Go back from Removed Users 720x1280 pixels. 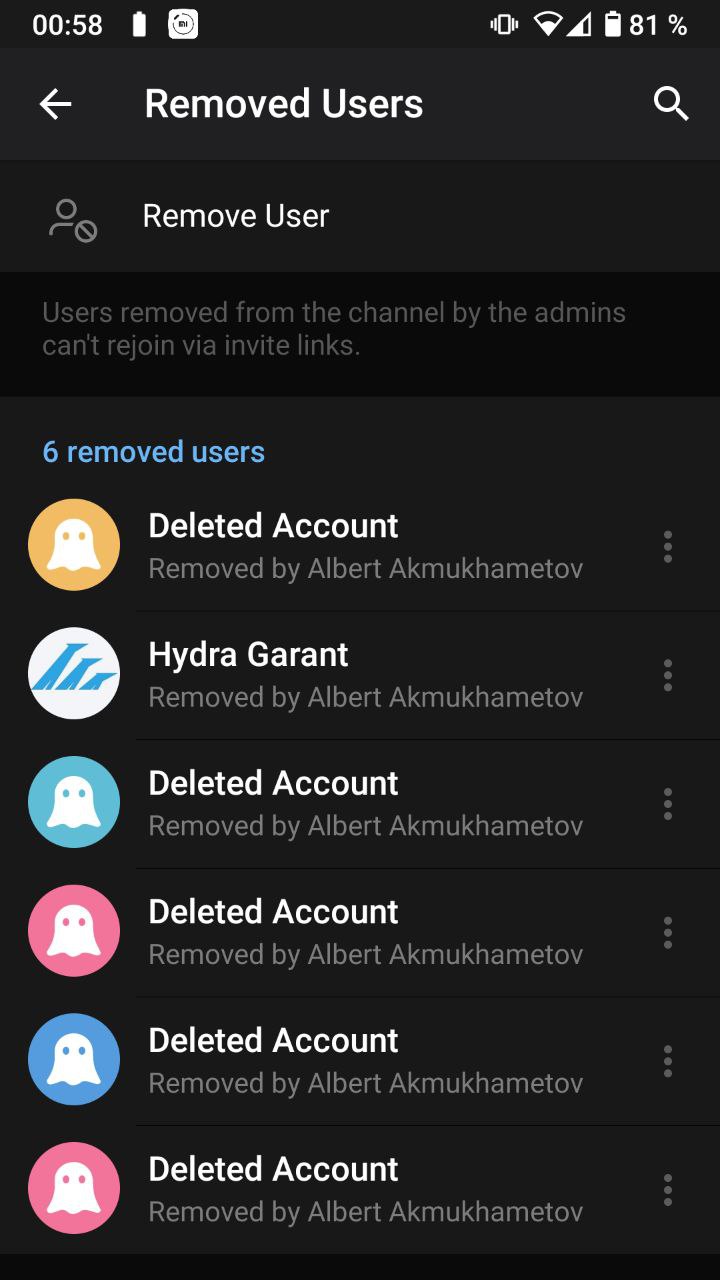tap(55, 104)
